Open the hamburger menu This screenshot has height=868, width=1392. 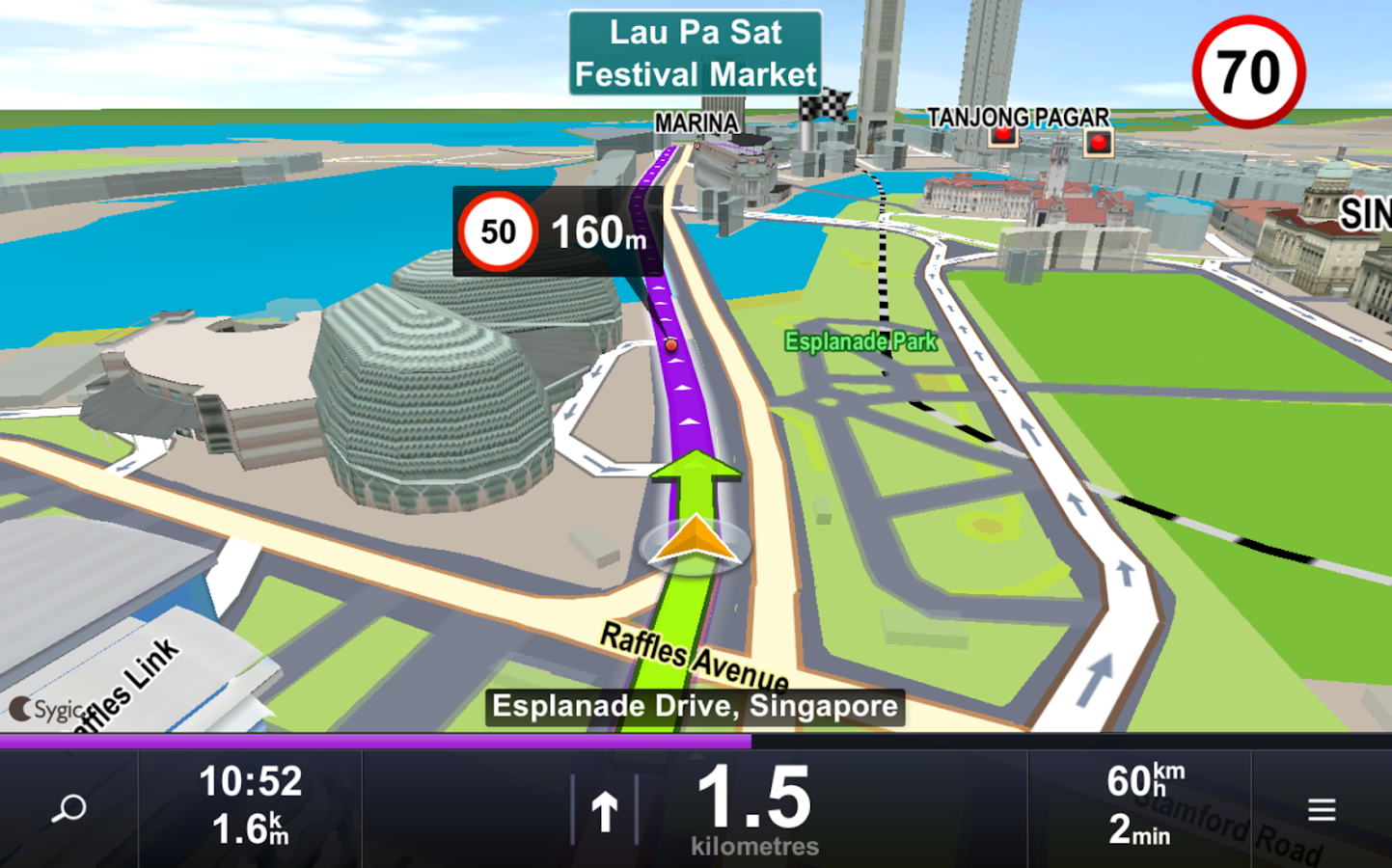point(1321,809)
